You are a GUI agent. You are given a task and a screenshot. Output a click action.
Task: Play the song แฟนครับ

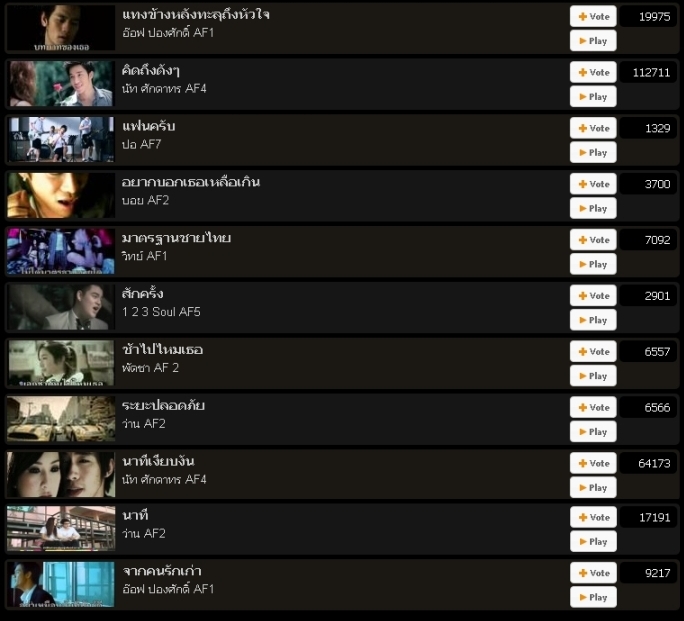593,153
